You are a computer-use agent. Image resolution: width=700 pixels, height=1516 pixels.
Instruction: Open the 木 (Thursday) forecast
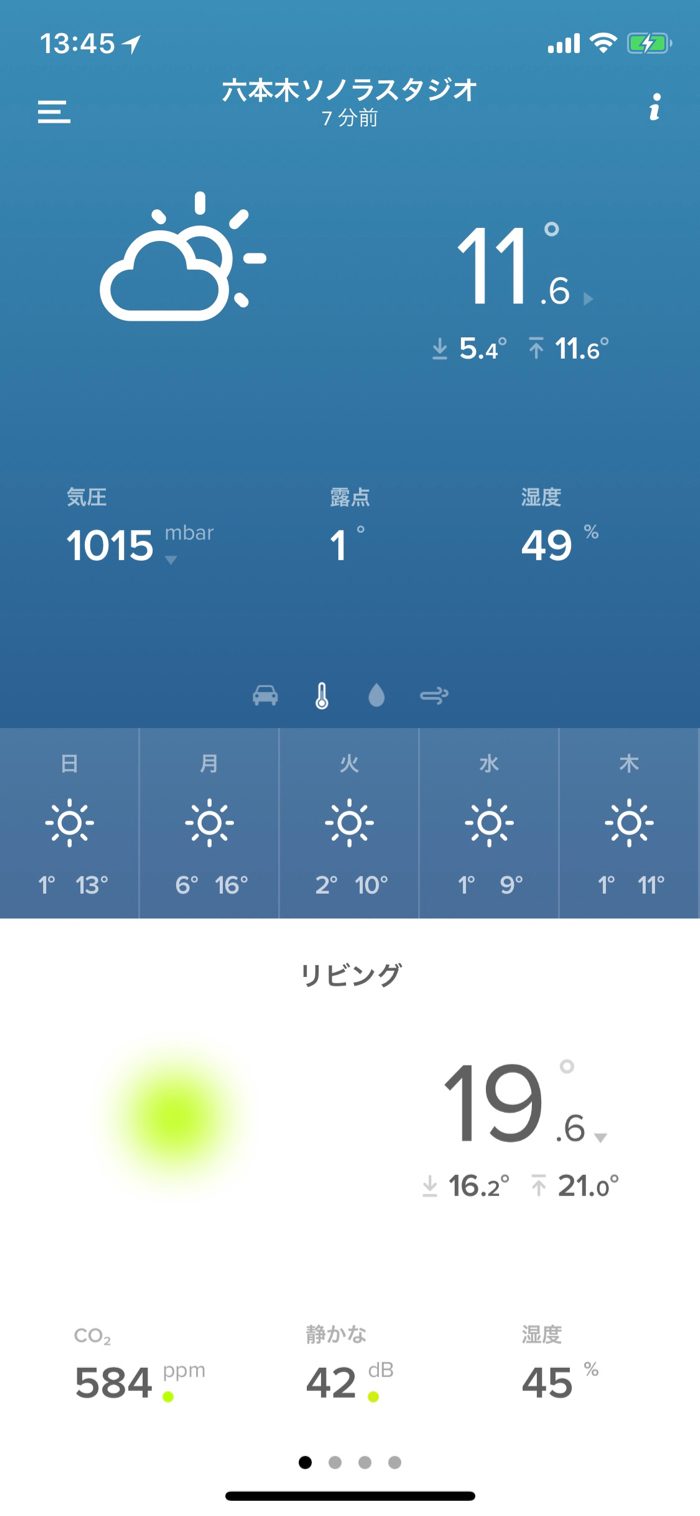click(x=629, y=823)
